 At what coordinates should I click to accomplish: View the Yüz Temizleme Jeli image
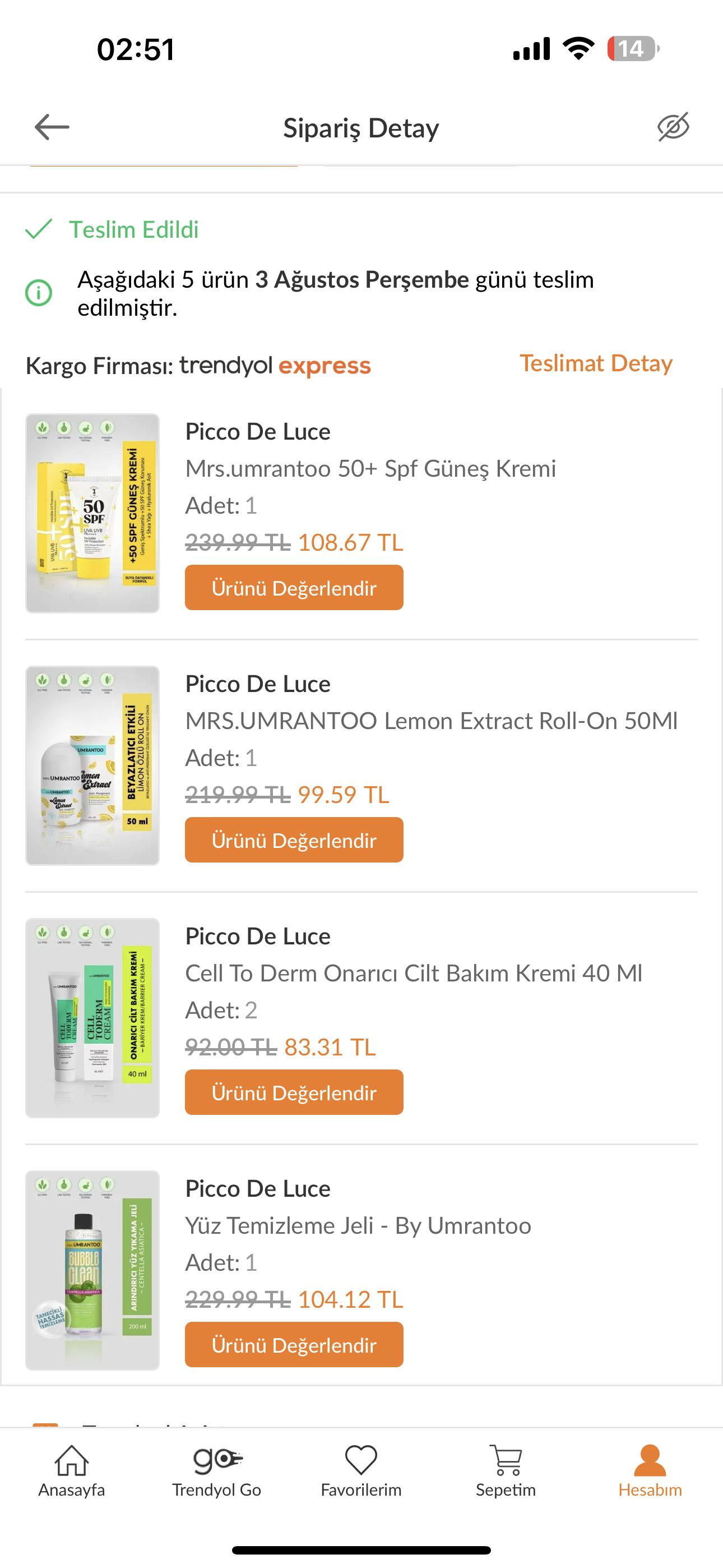click(92, 1270)
